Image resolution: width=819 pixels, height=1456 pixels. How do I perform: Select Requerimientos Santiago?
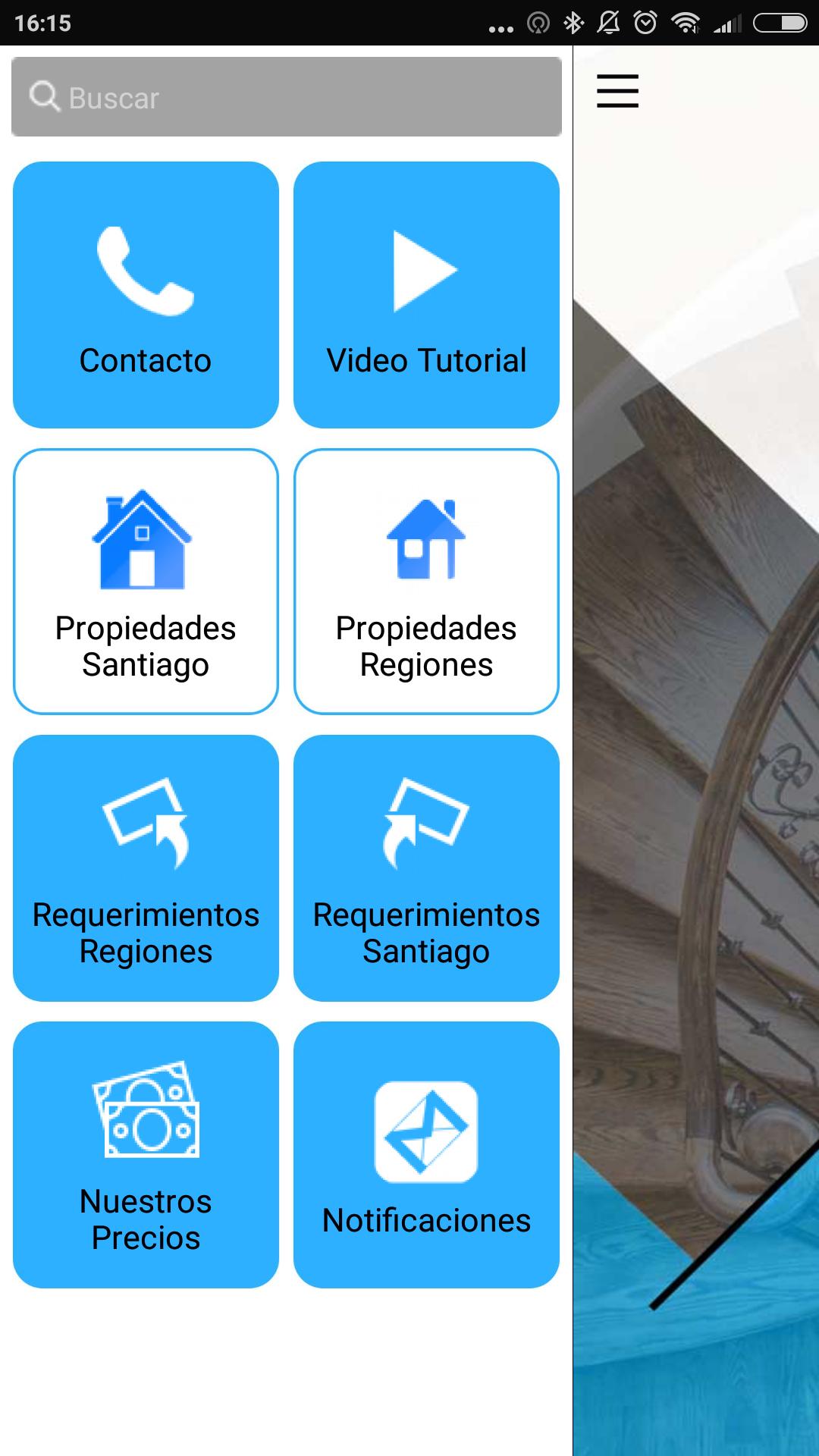click(x=426, y=868)
